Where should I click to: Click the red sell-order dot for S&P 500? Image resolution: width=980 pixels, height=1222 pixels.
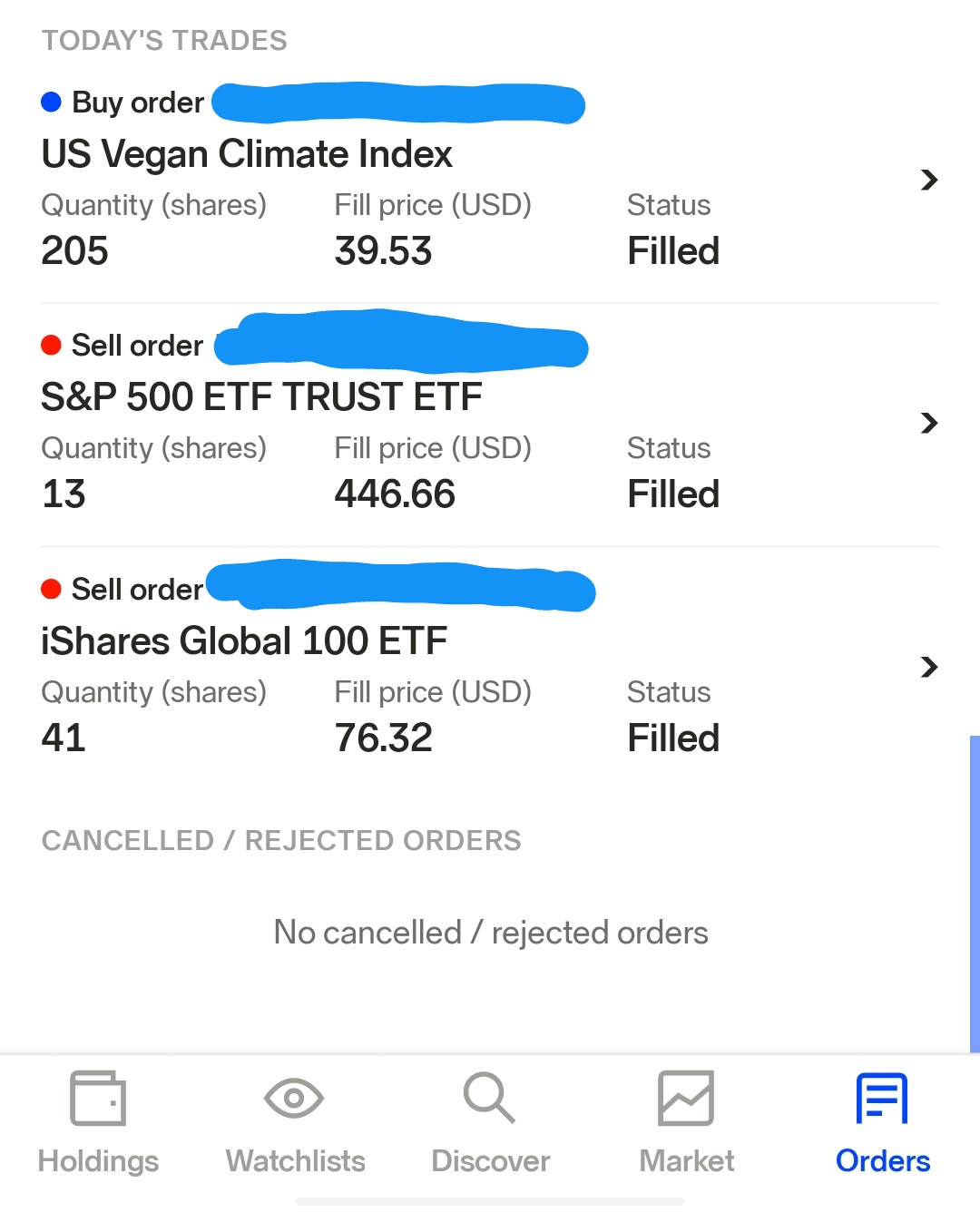[x=52, y=345]
